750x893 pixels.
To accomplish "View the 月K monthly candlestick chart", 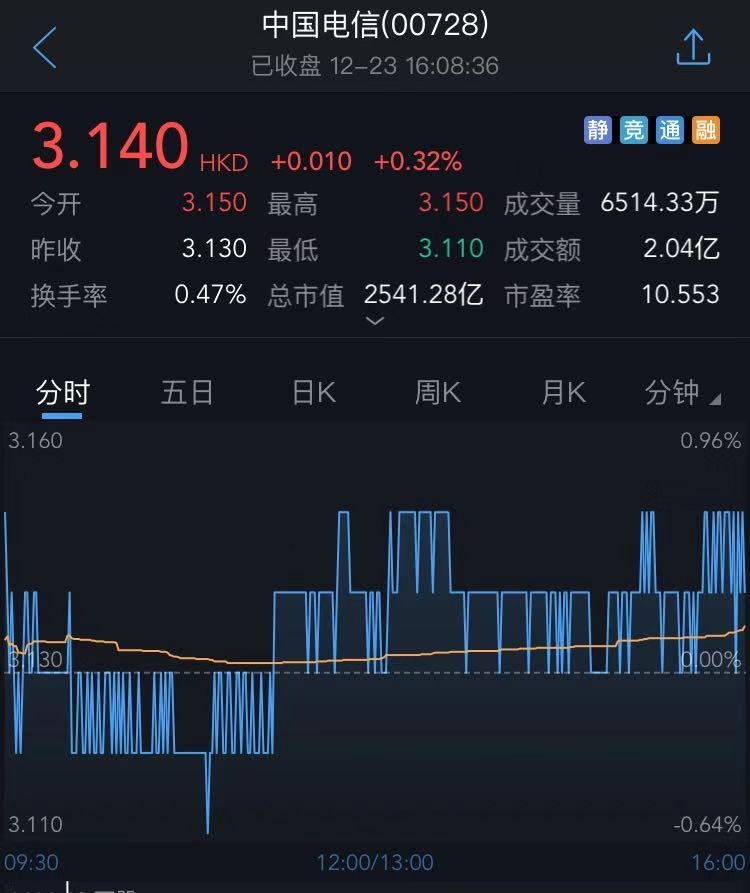I will (x=563, y=393).
